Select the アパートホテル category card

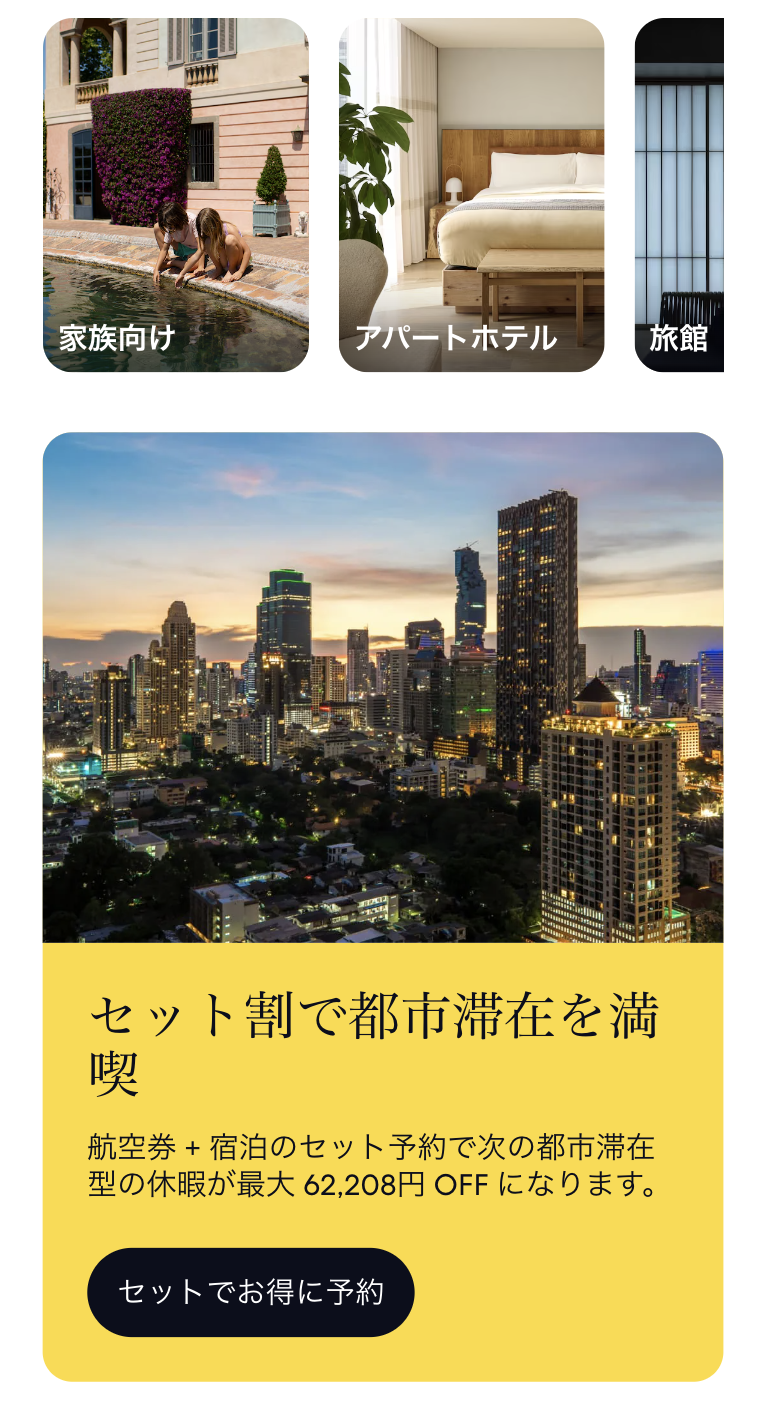coord(471,195)
